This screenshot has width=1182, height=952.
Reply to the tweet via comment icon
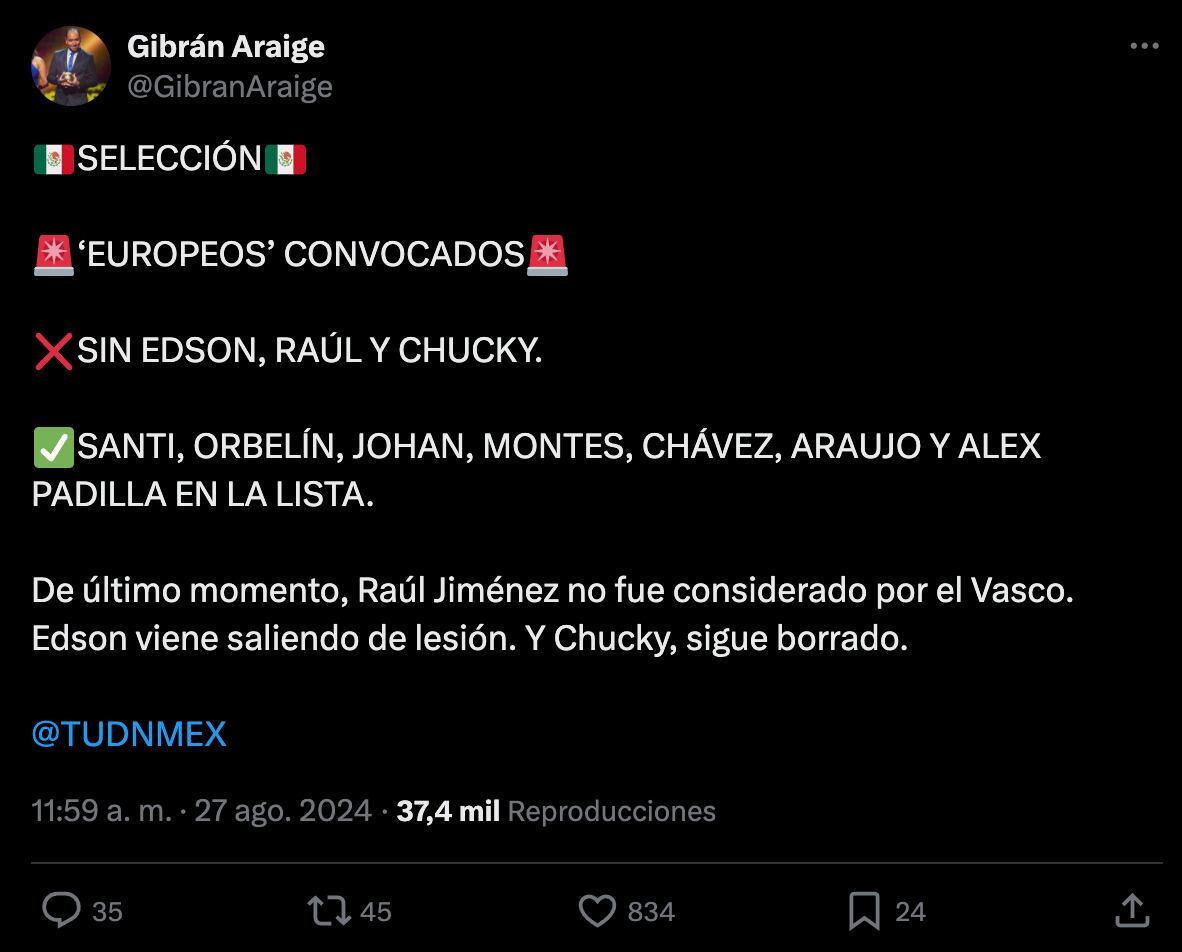62,910
